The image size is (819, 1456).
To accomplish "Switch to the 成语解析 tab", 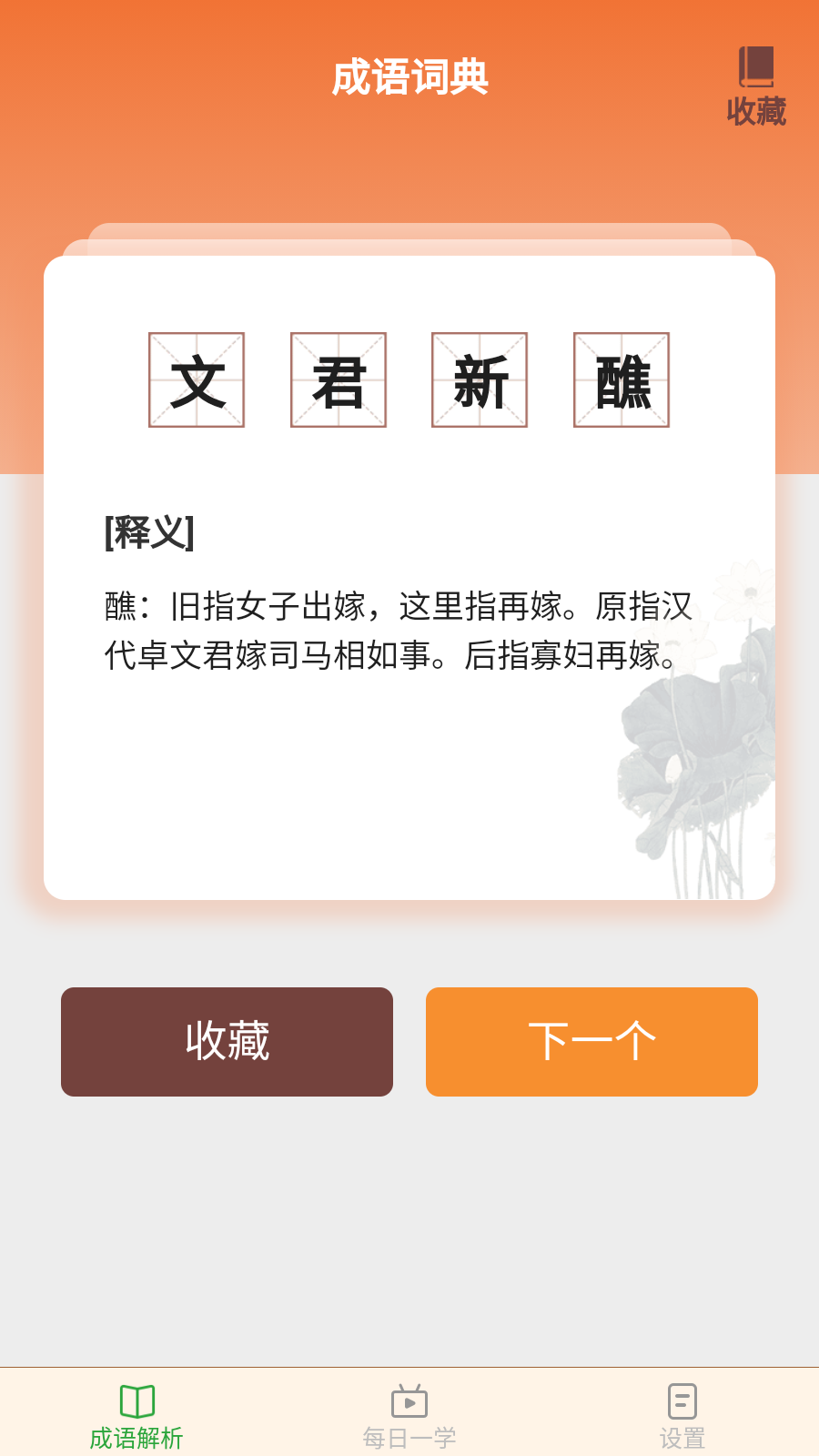I will (136, 1416).
